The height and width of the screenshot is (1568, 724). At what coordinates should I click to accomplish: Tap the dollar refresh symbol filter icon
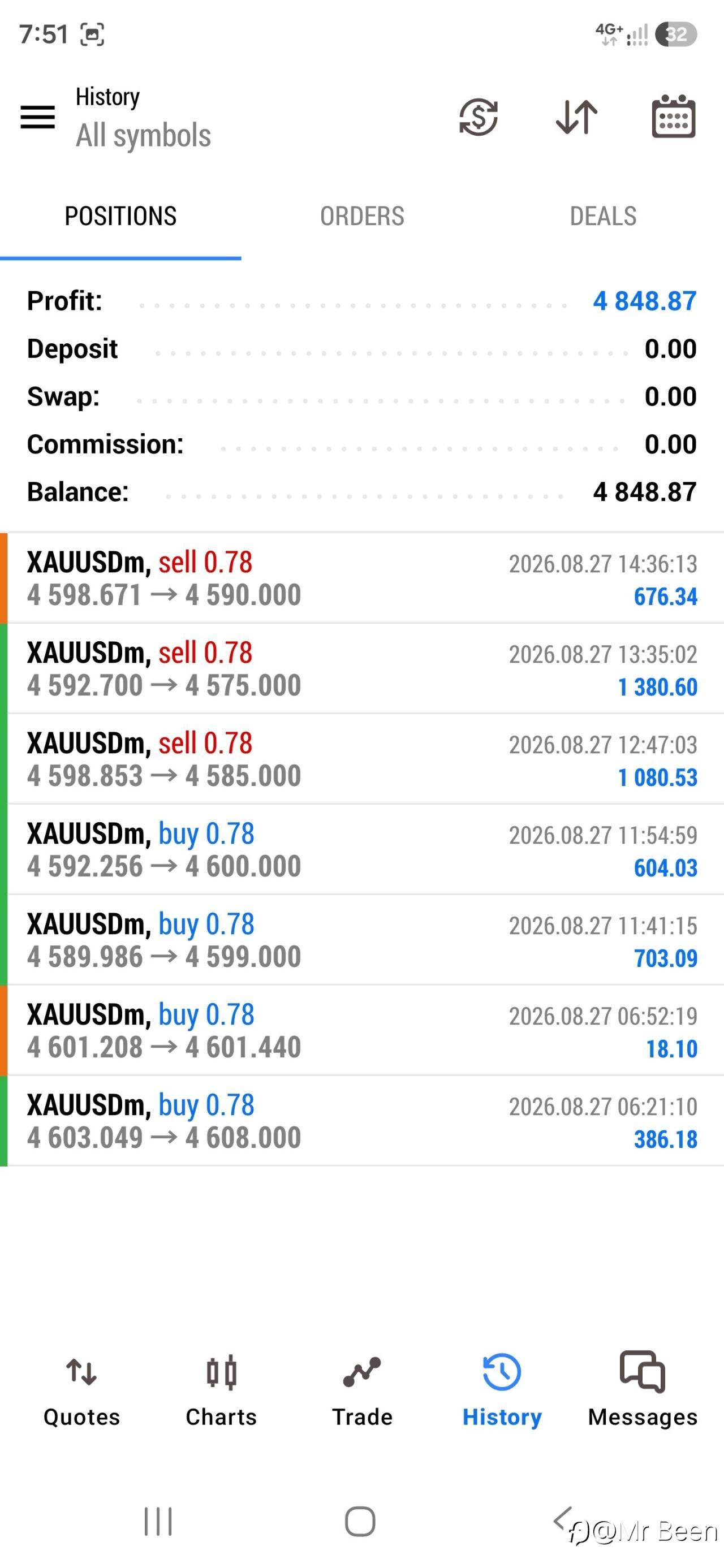[x=479, y=117]
